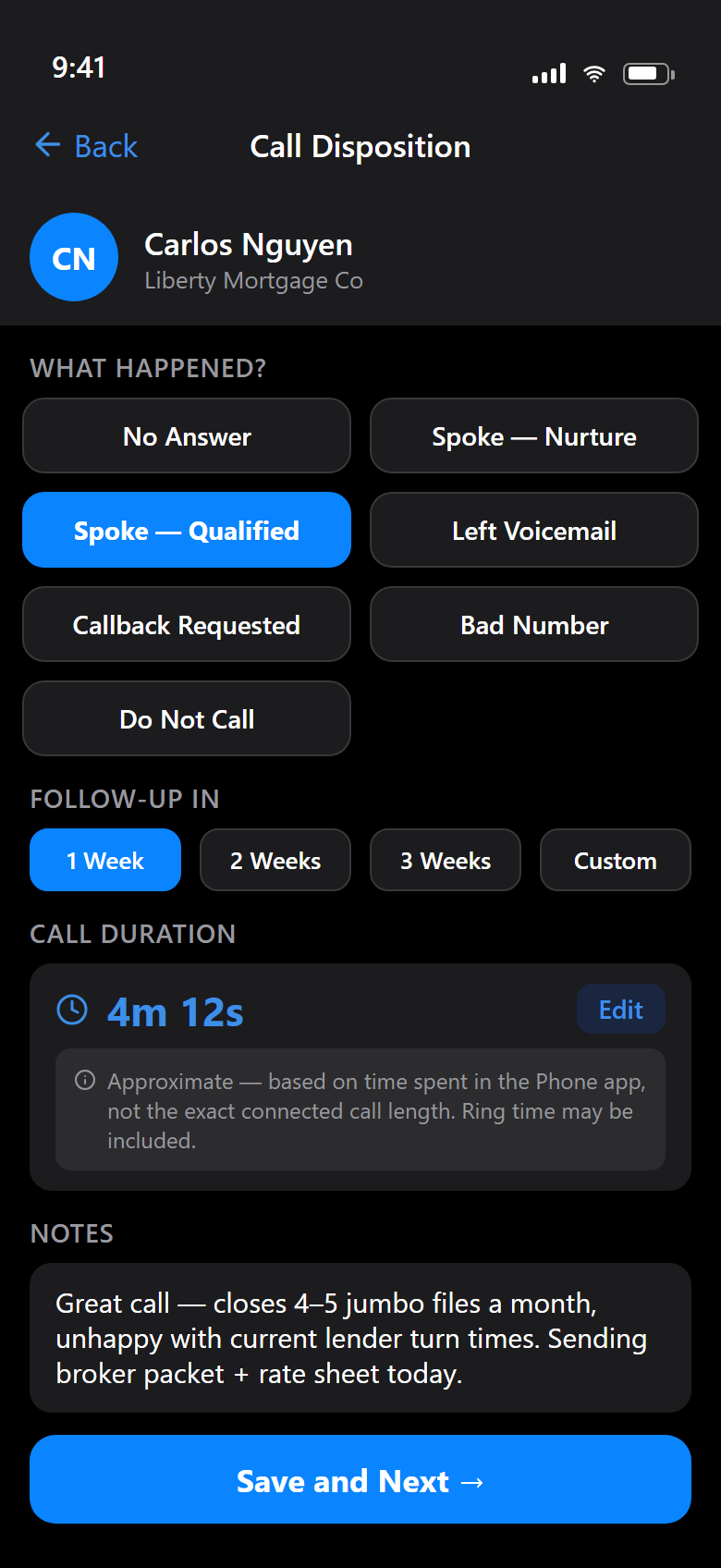The width and height of the screenshot is (721, 1568).
Task: Set follow-up to 1 Week
Action: pyautogui.click(x=105, y=860)
